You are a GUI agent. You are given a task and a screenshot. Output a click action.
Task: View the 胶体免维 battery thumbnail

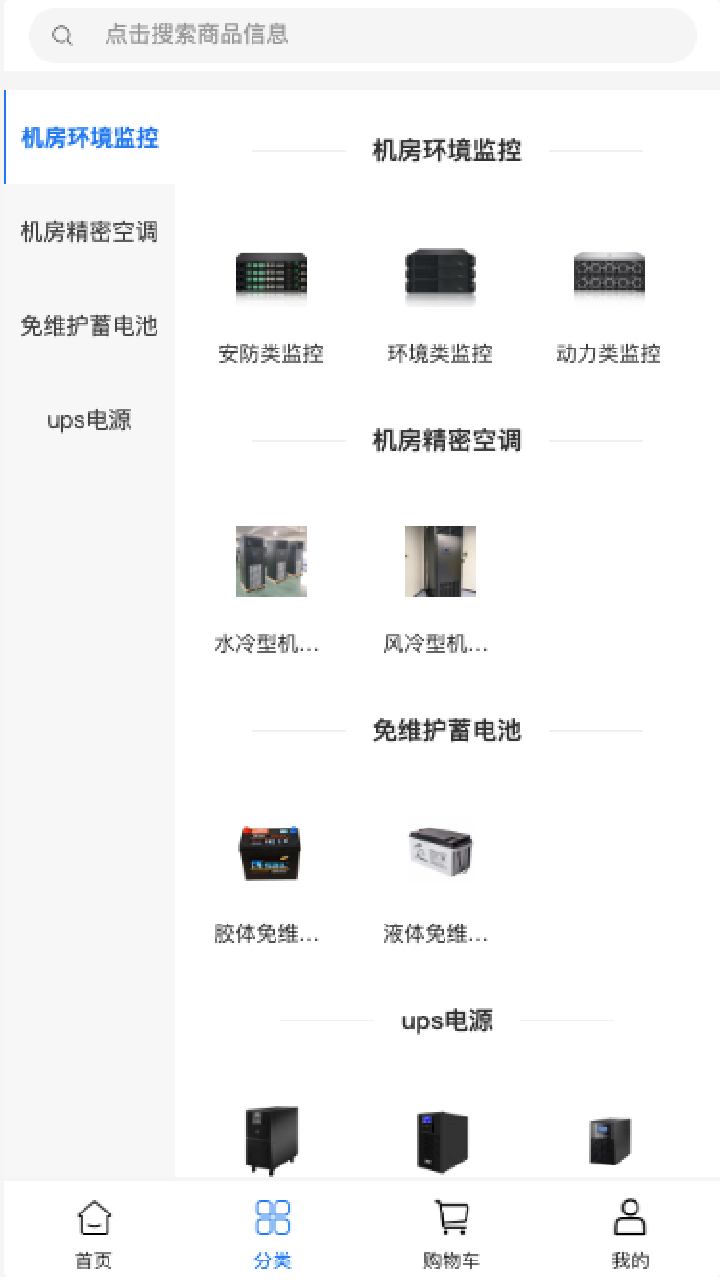270,851
